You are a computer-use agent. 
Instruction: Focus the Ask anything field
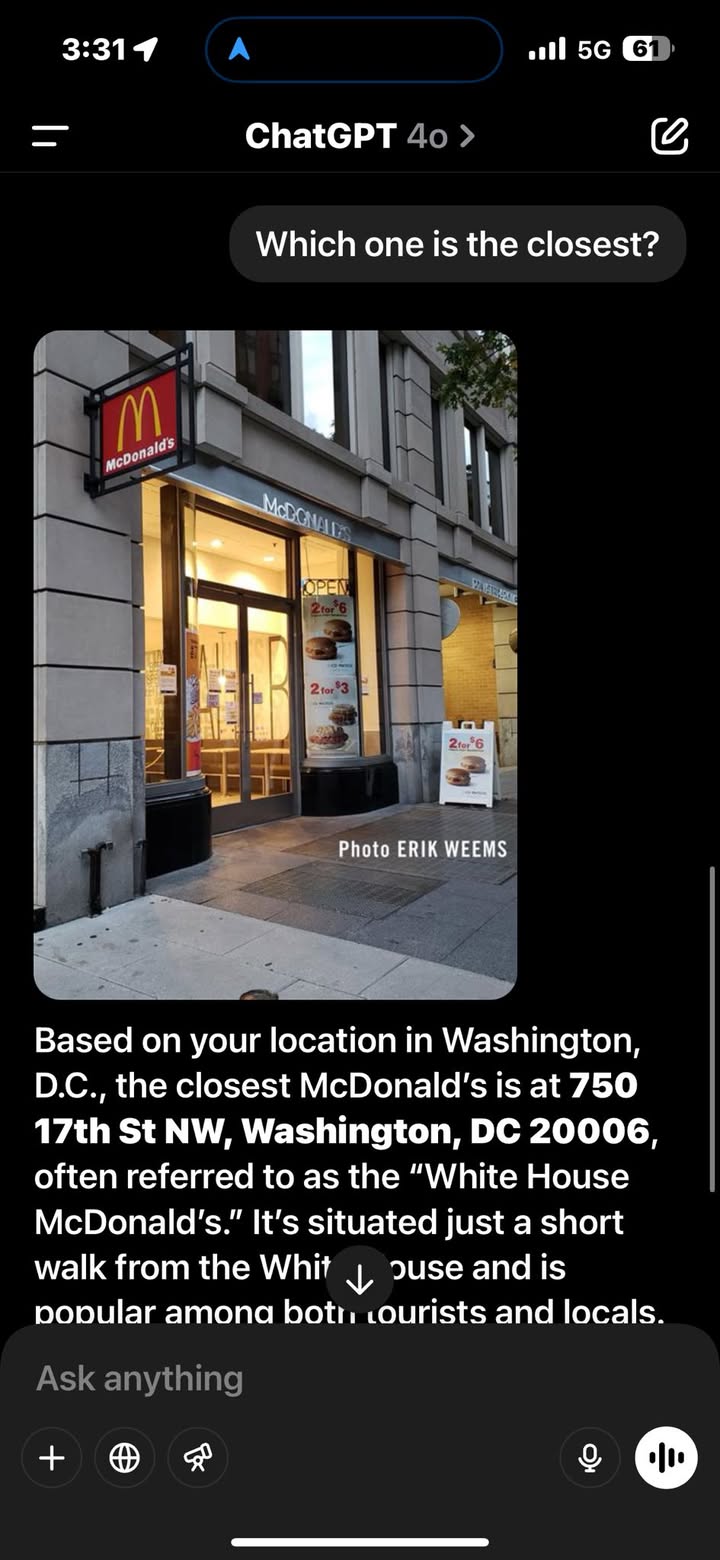point(300,1378)
